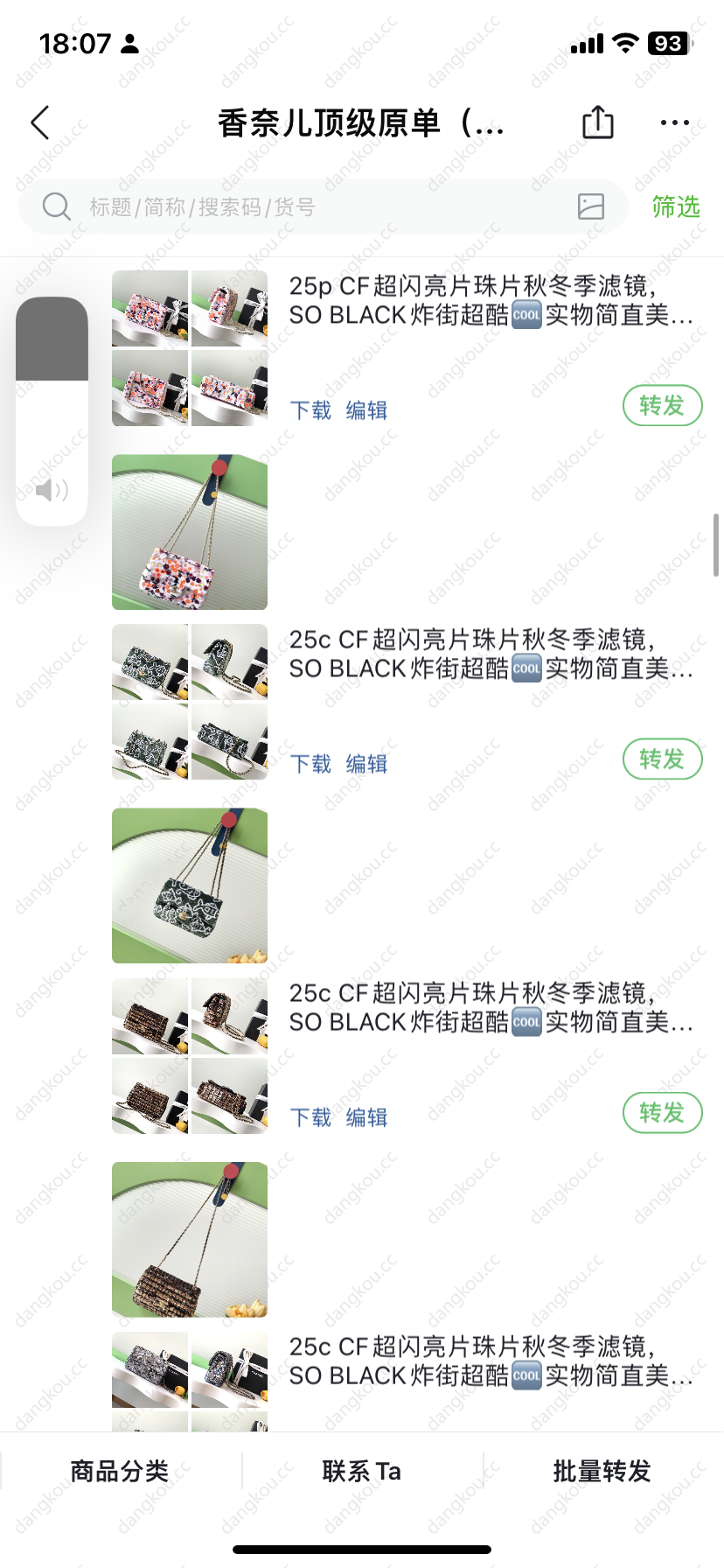Open 商品分类 product categories

(120, 1471)
